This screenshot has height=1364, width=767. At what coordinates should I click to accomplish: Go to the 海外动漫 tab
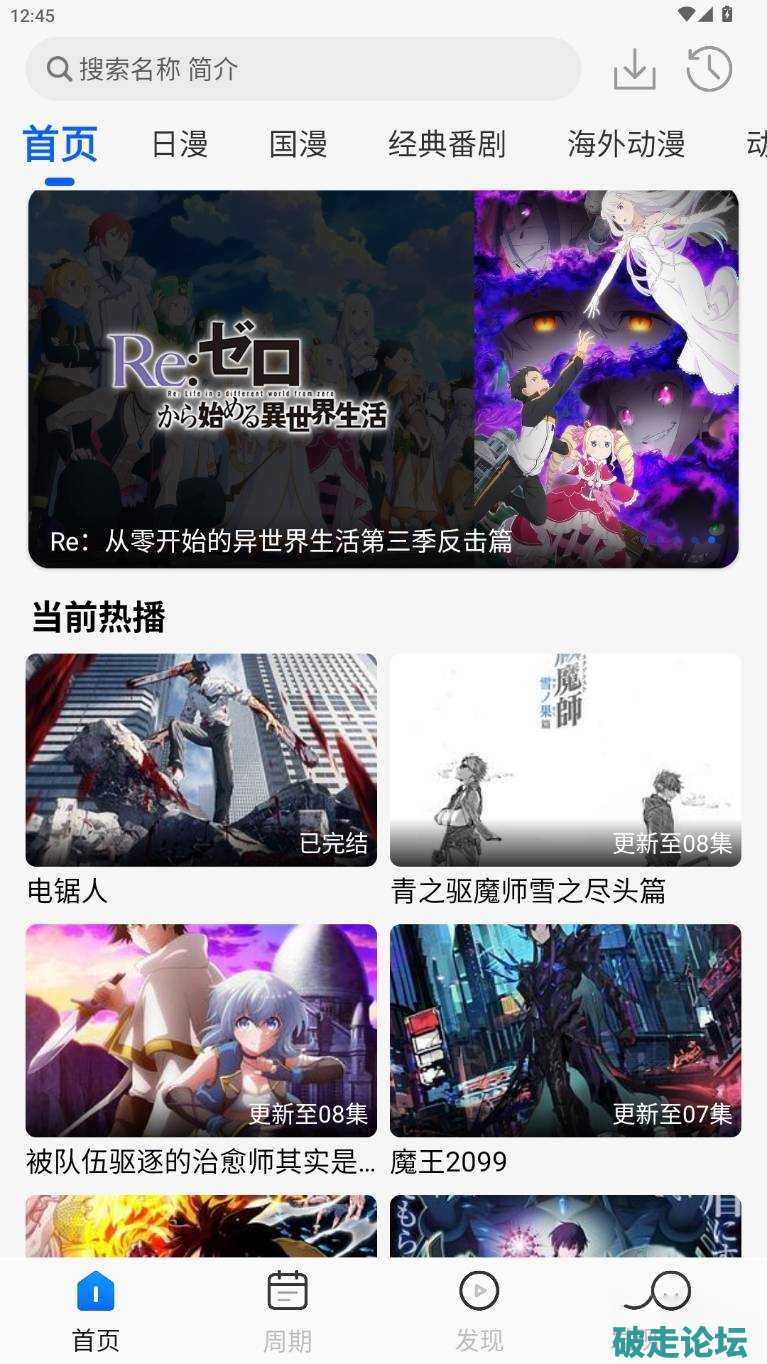(626, 144)
